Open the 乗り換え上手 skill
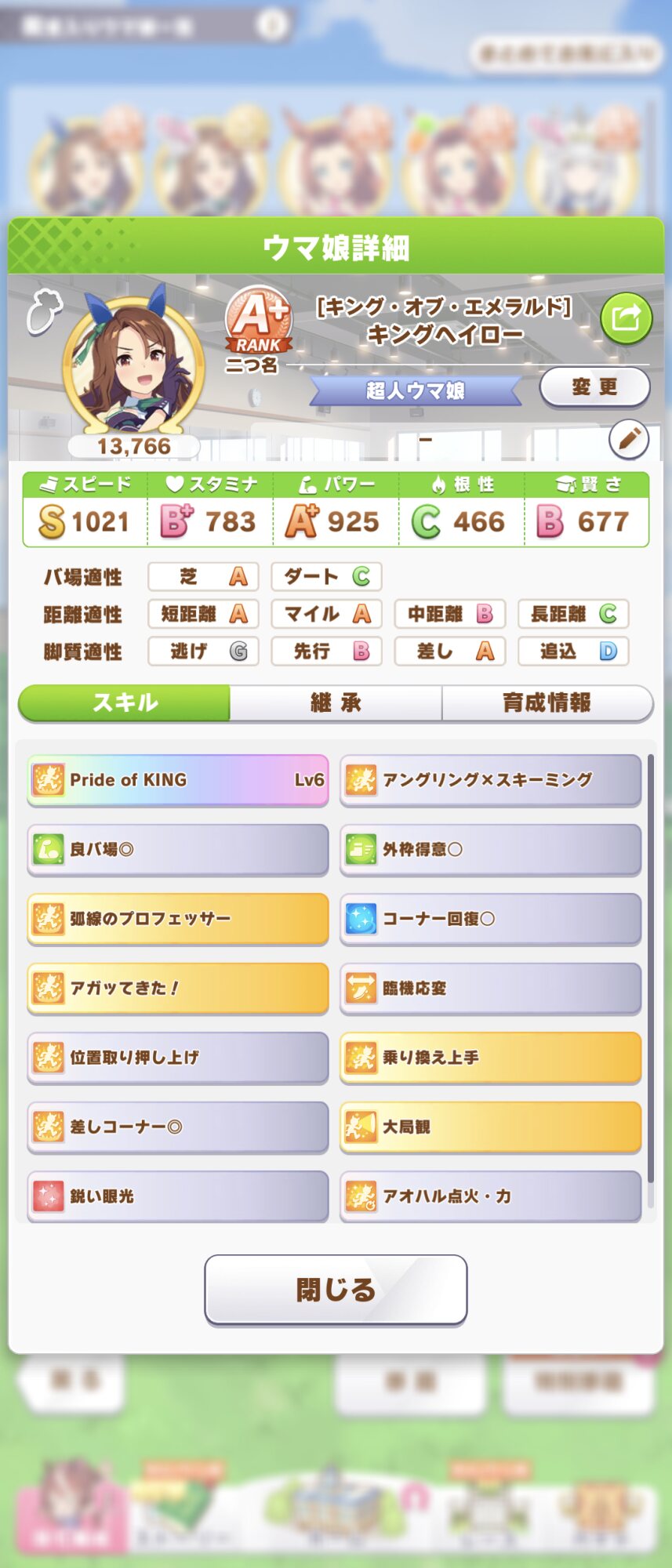The height and width of the screenshot is (1568, 672). pos(490,1058)
